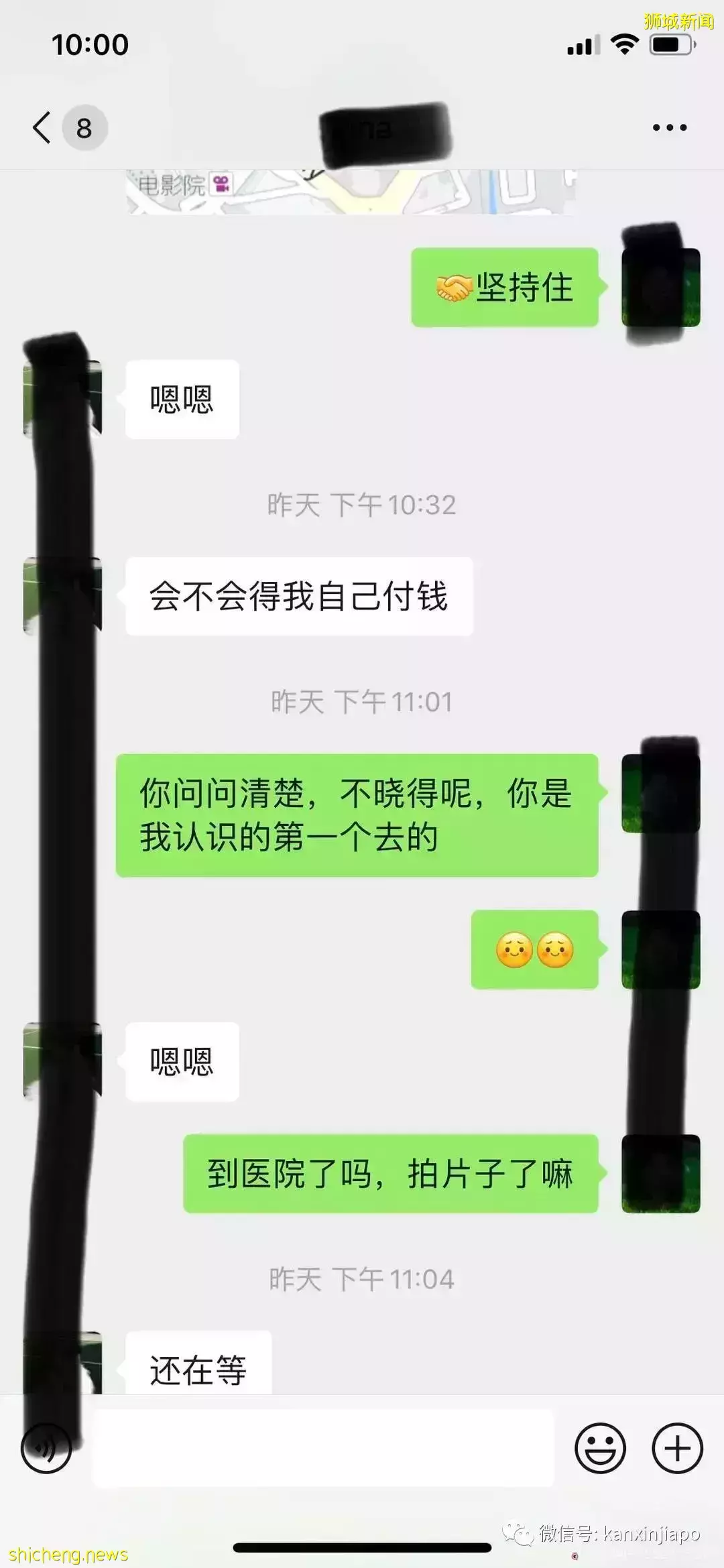
Task: Tap the message text field
Action: pos(322,1448)
